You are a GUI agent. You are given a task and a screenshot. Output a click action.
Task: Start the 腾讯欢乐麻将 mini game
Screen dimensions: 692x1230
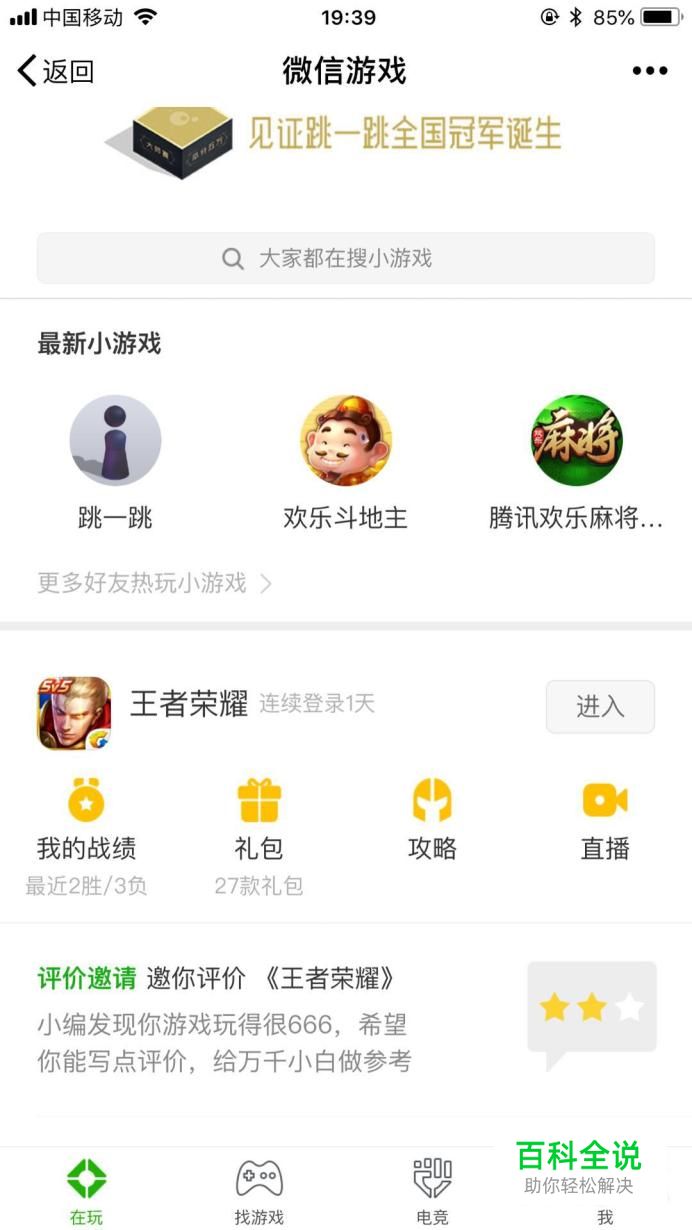coord(576,461)
